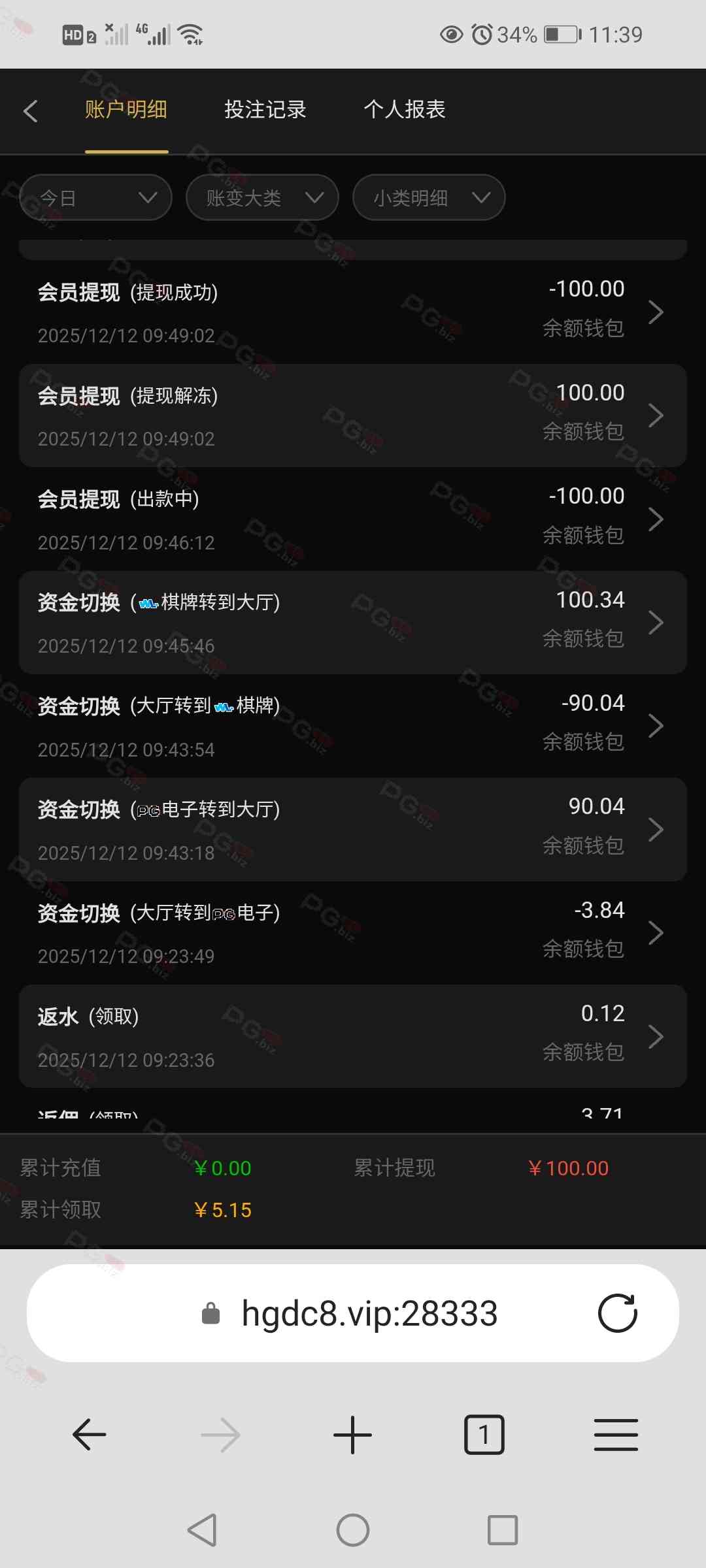The width and height of the screenshot is (706, 1568).
Task: Switch to the 个人报表 tab
Action: tap(405, 110)
